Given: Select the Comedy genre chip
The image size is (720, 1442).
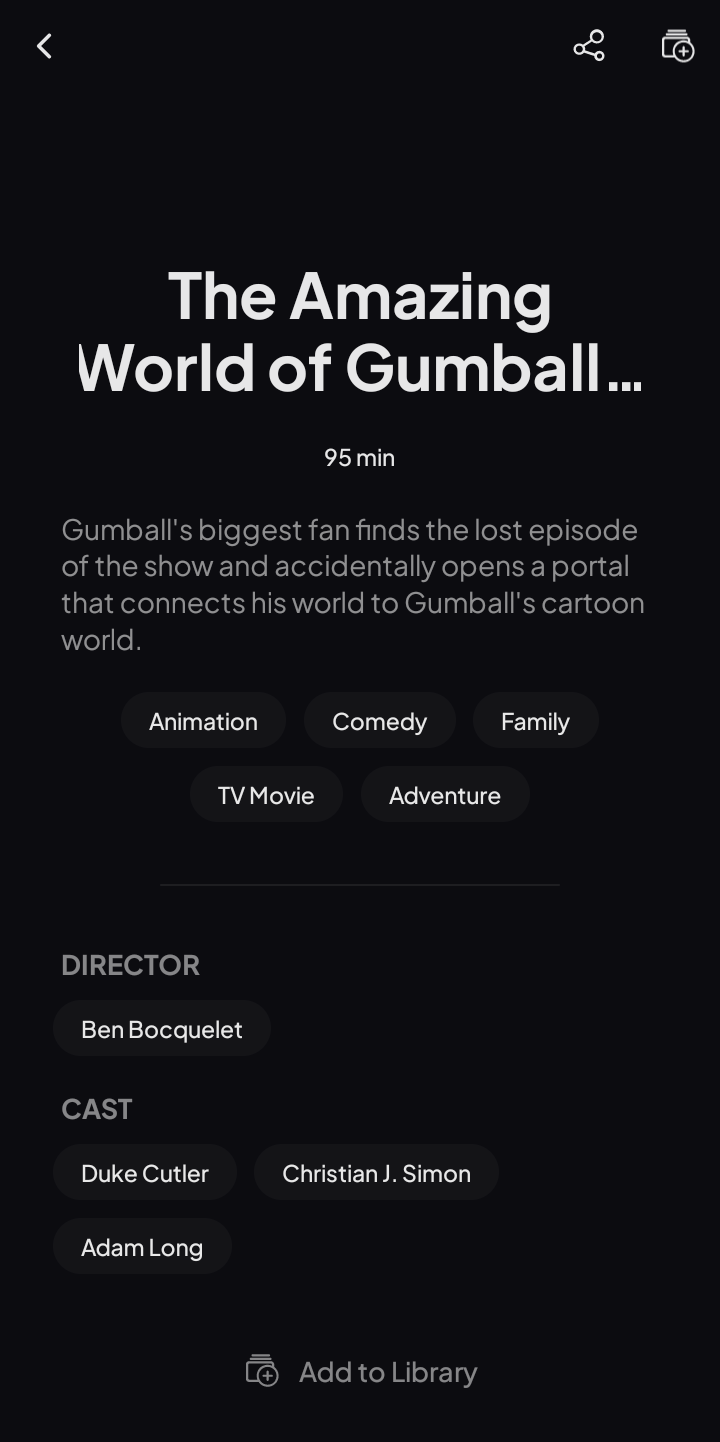Looking at the screenshot, I should [380, 721].
